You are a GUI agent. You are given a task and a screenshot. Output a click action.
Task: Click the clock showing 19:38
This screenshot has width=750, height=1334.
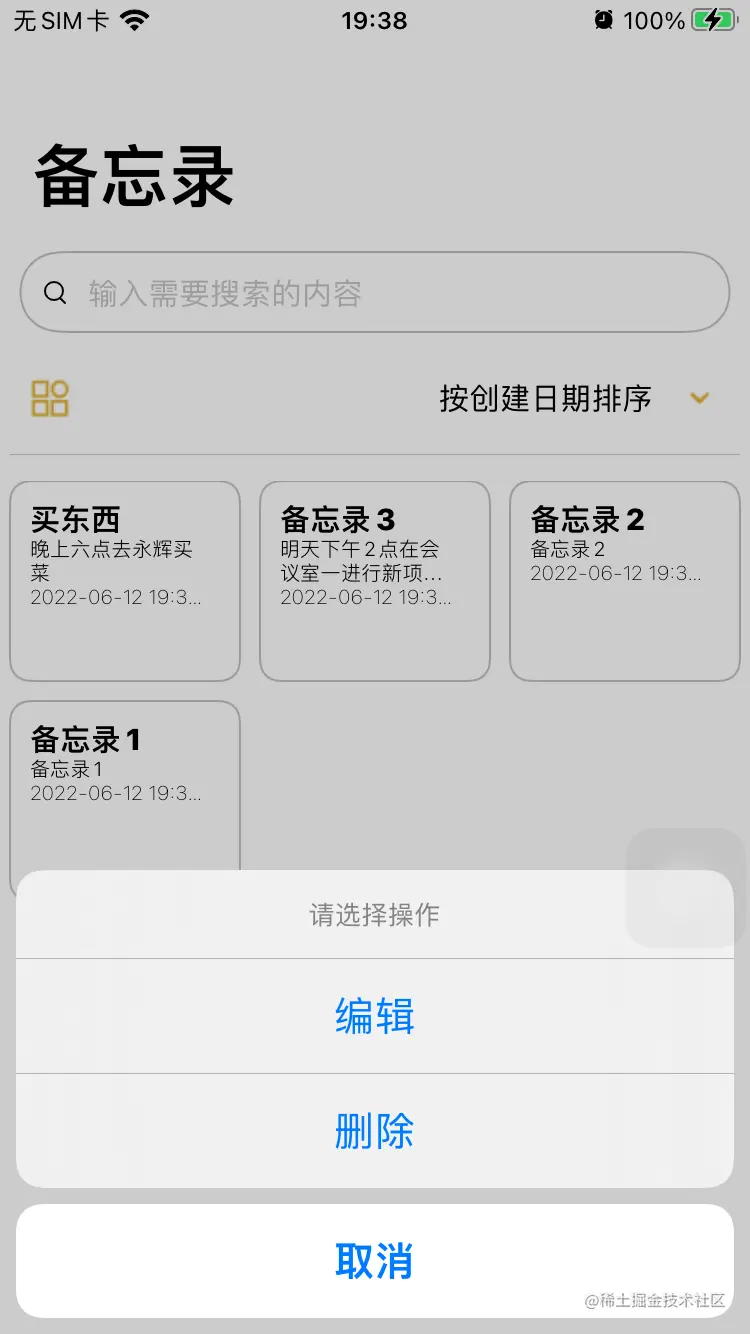[x=375, y=20]
